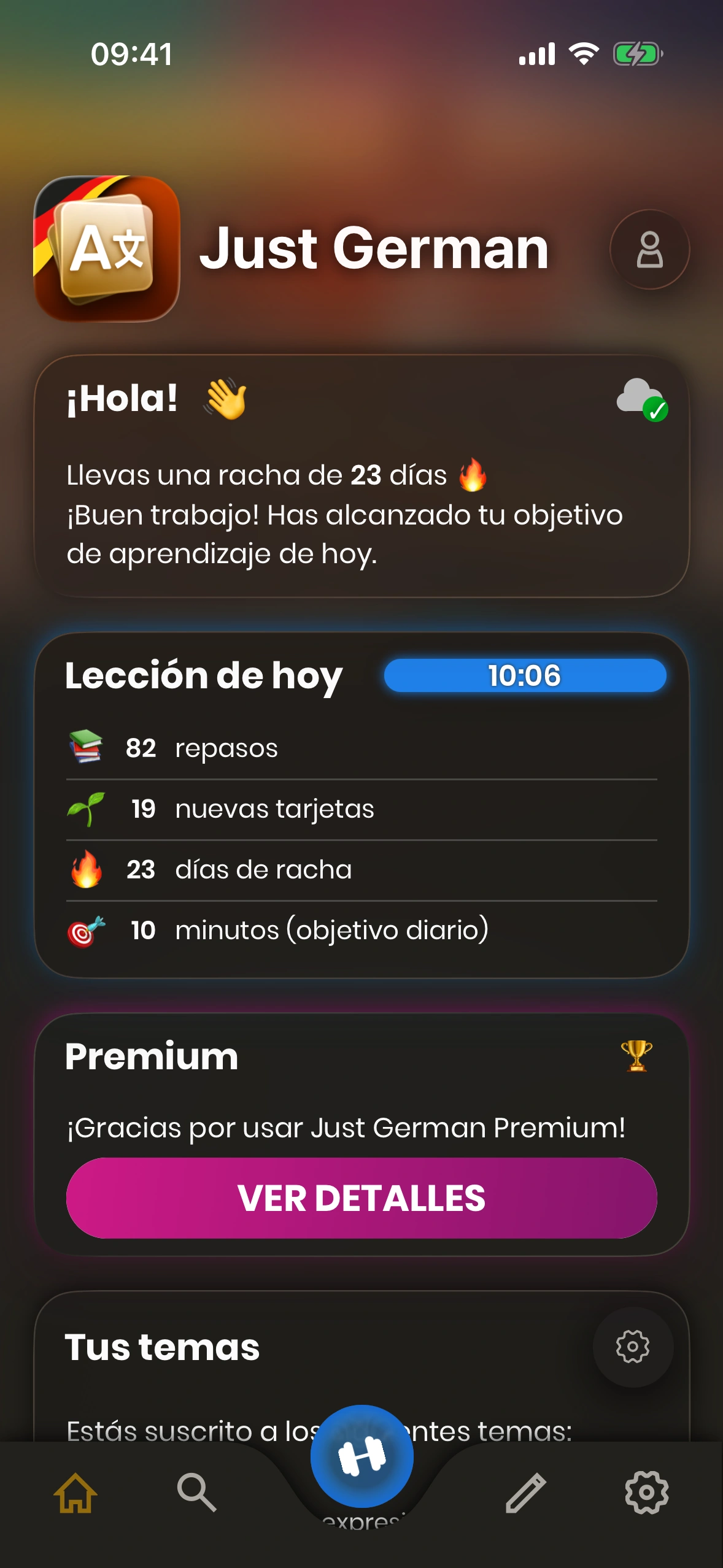Open the settings tab in bottom bar
This screenshot has width=723, height=1568.
coord(646,1493)
